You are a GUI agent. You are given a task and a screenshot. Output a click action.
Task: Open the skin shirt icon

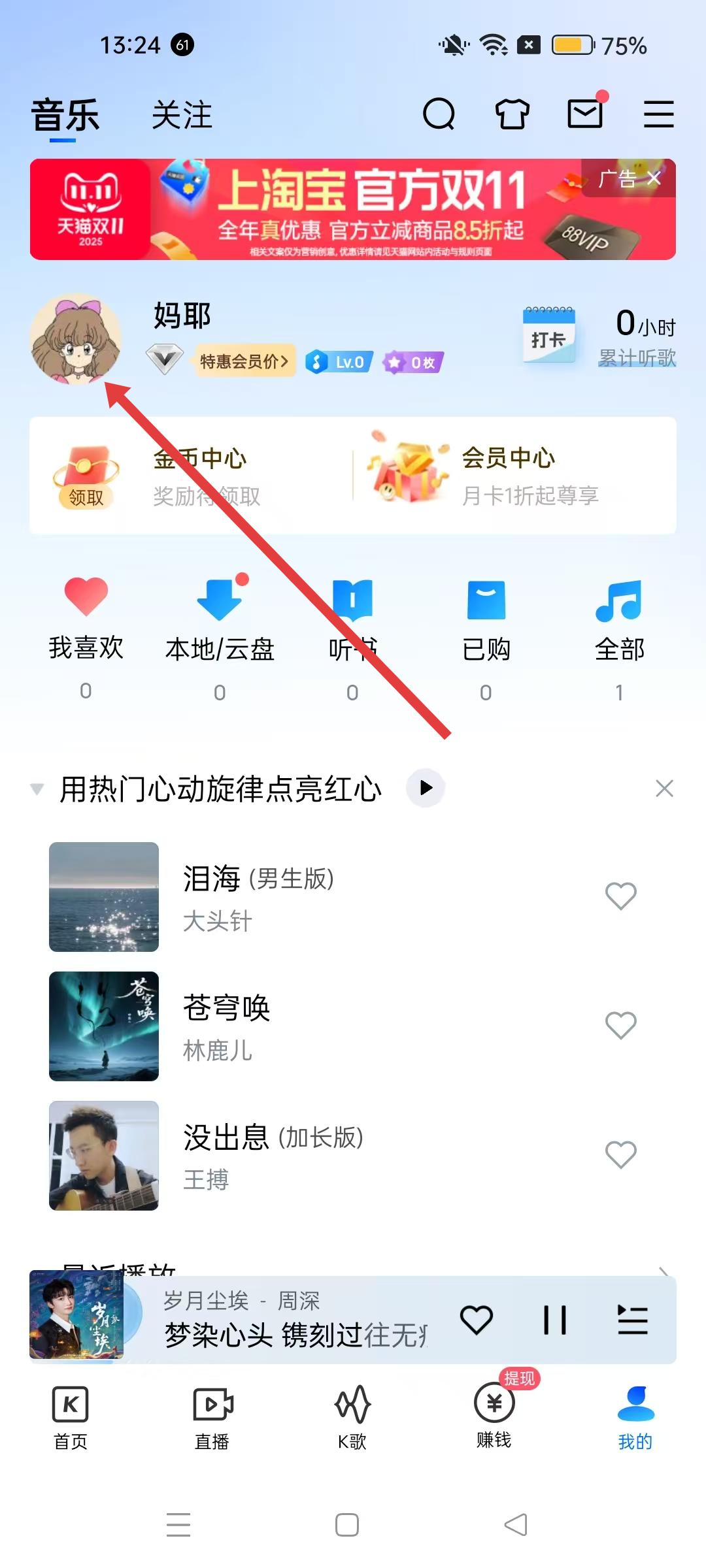click(x=512, y=115)
